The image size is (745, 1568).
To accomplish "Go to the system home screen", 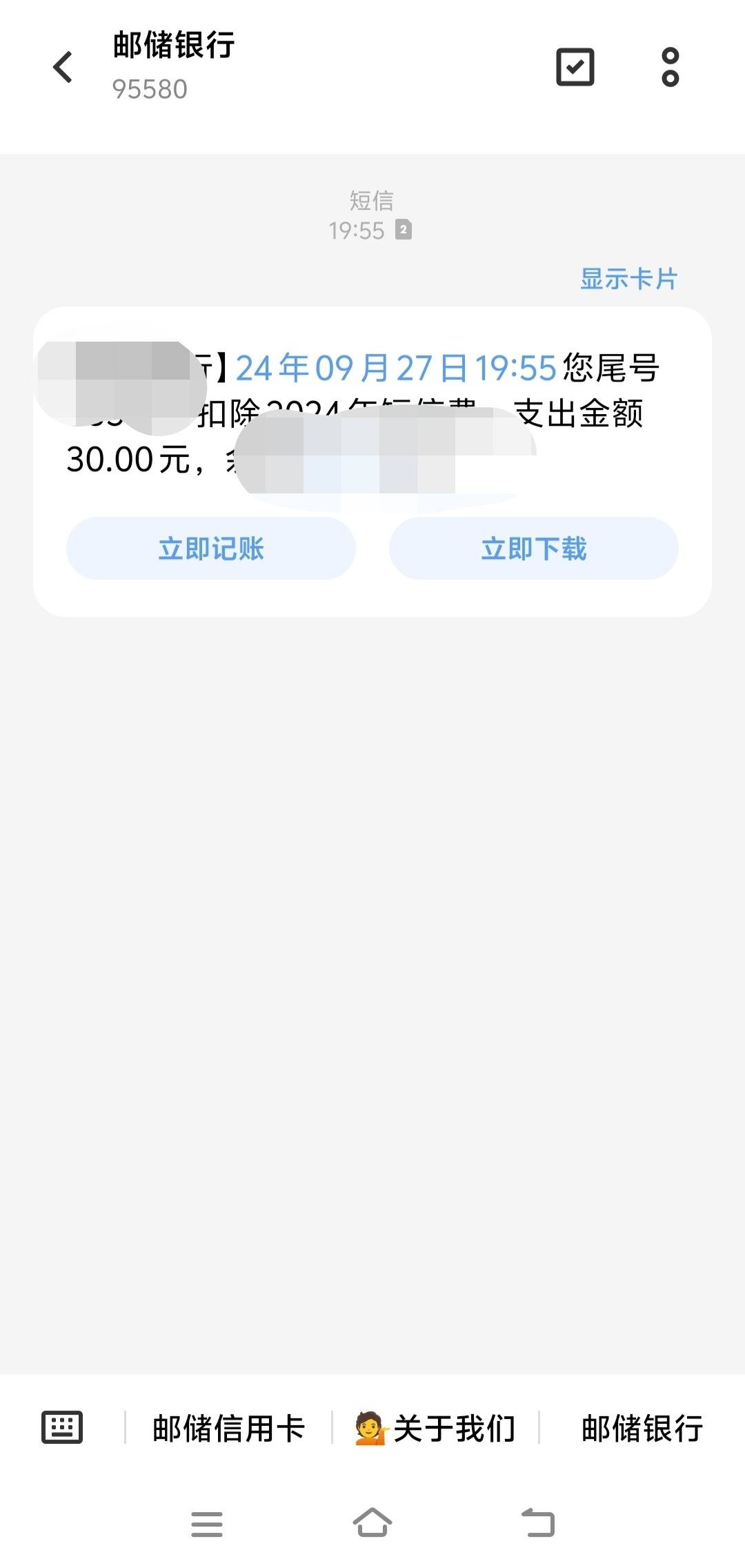I will 372,1522.
